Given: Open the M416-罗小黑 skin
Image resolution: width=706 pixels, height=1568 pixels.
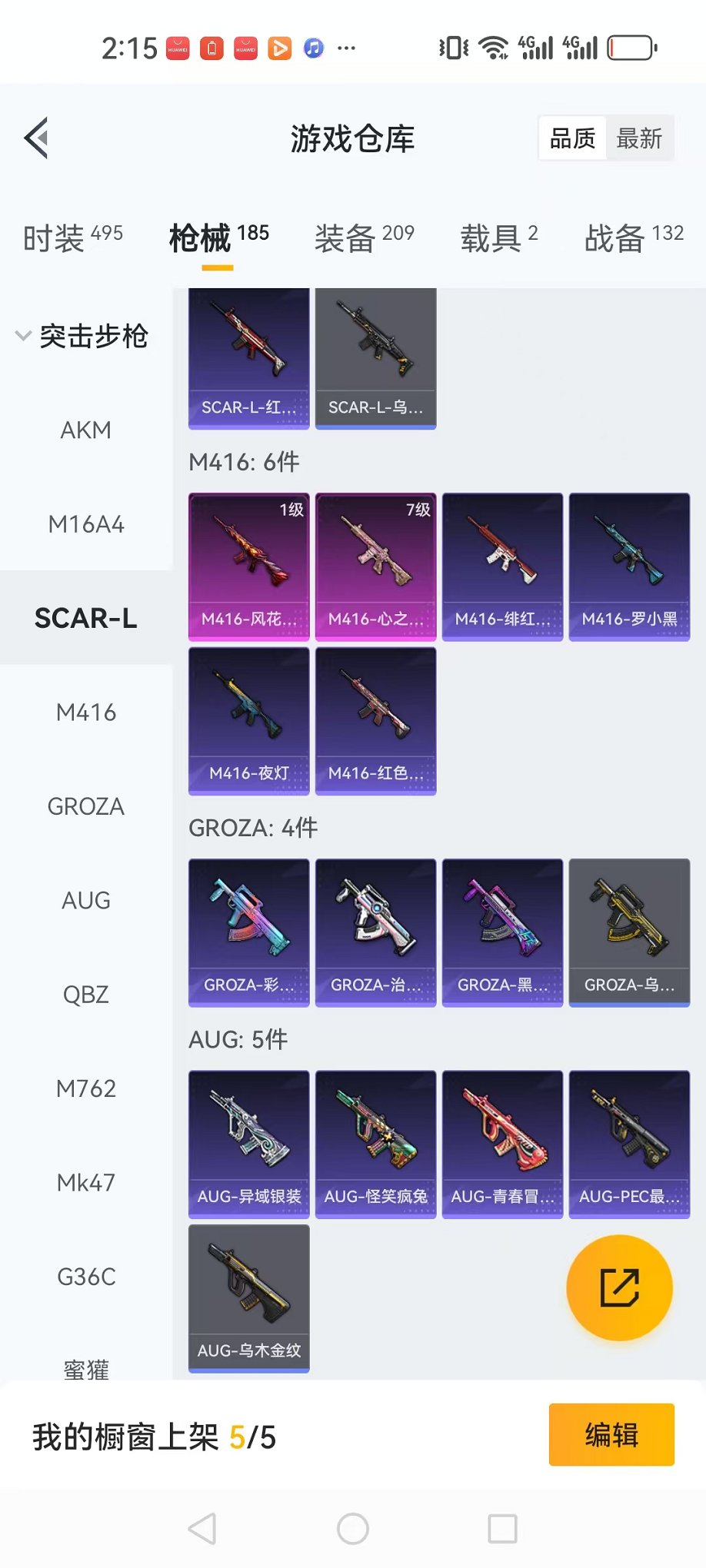Looking at the screenshot, I should 629,566.
